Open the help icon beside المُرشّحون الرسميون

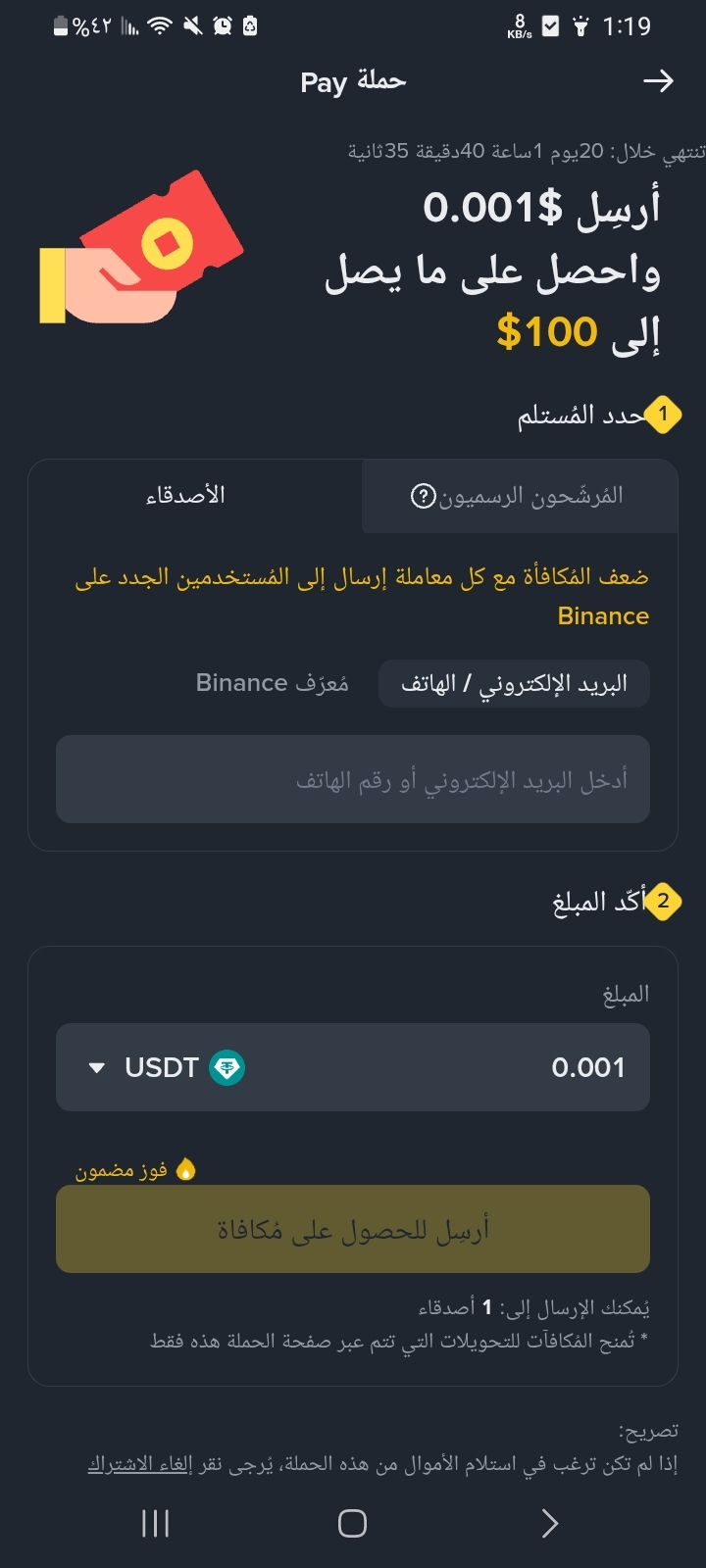[x=423, y=497]
